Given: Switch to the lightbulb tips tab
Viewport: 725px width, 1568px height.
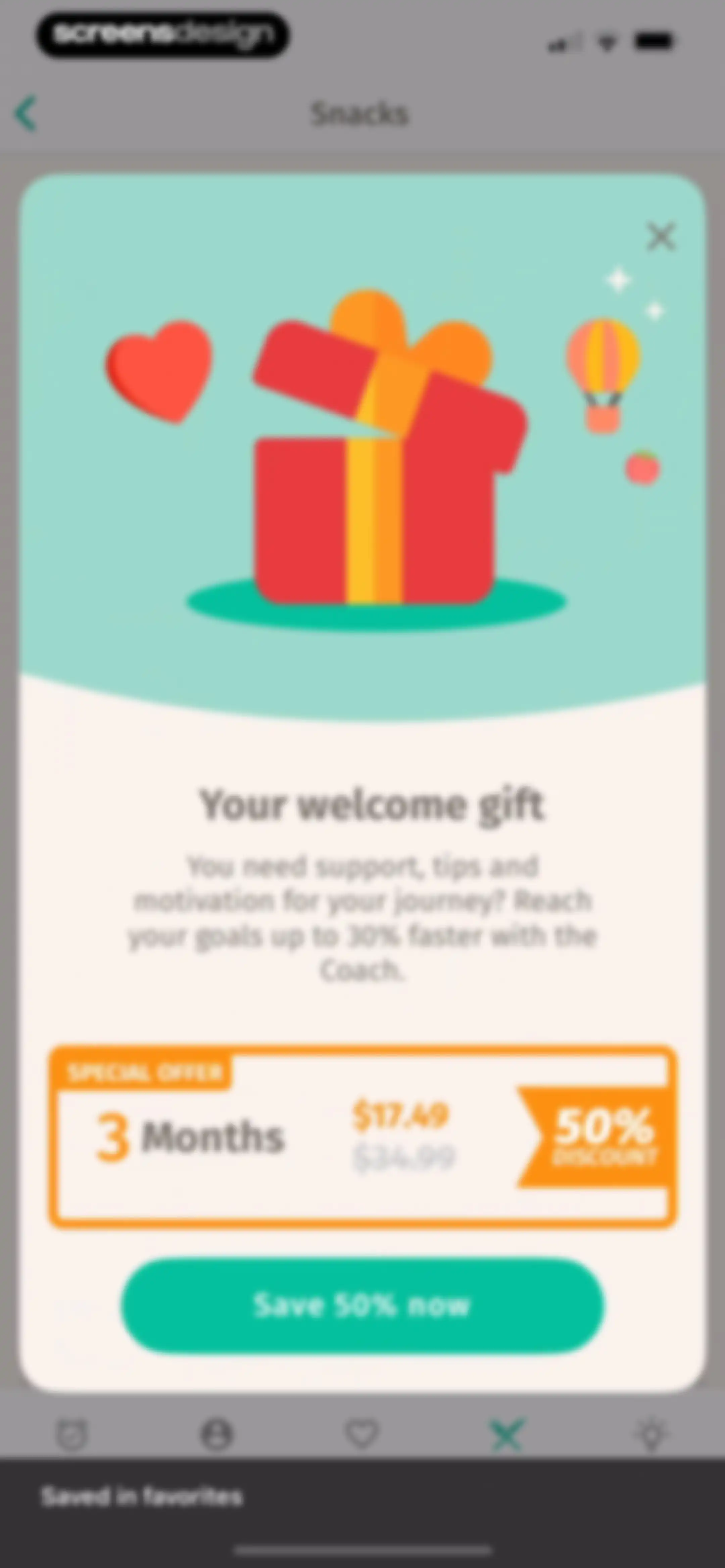Looking at the screenshot, I should coord(652,1434).
